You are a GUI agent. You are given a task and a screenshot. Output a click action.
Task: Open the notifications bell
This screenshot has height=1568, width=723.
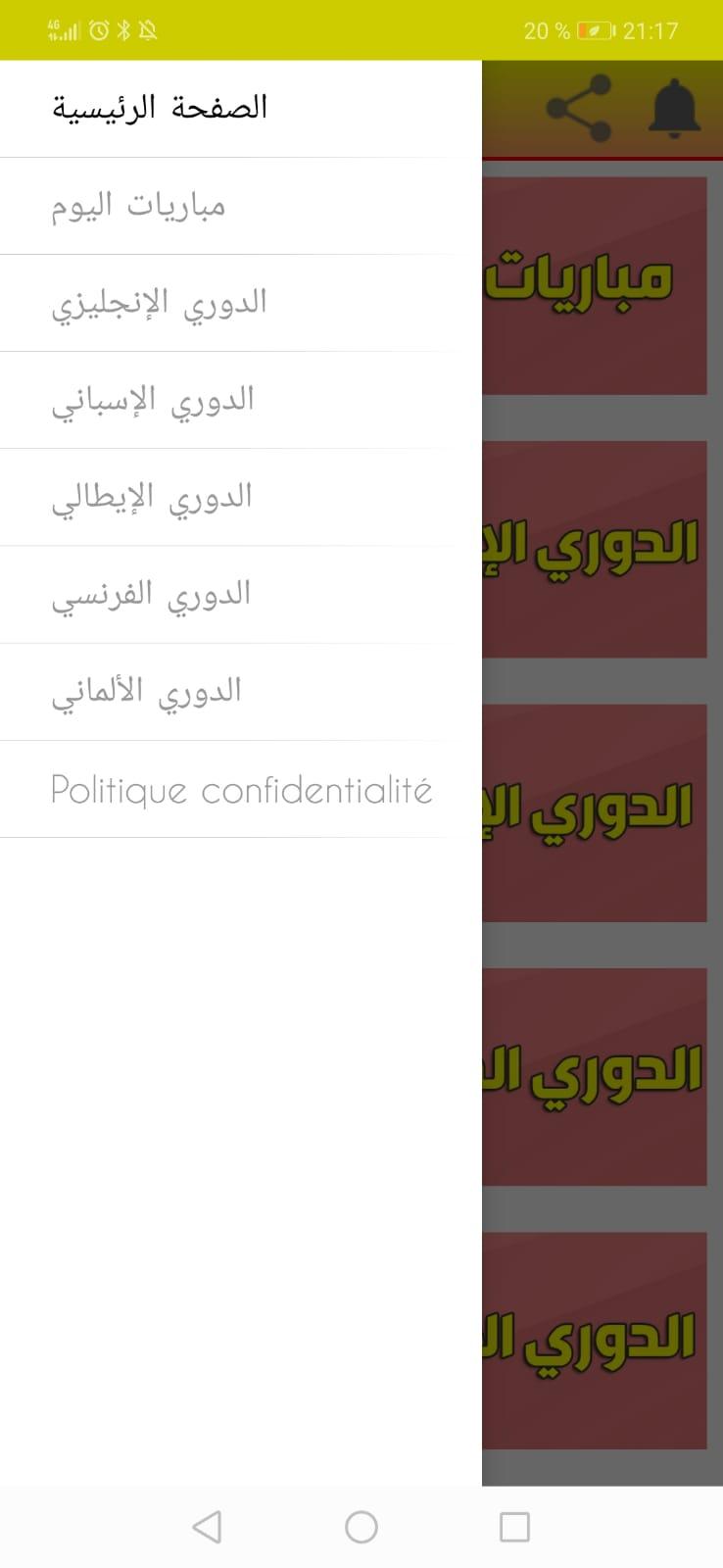tap(675, 108)
